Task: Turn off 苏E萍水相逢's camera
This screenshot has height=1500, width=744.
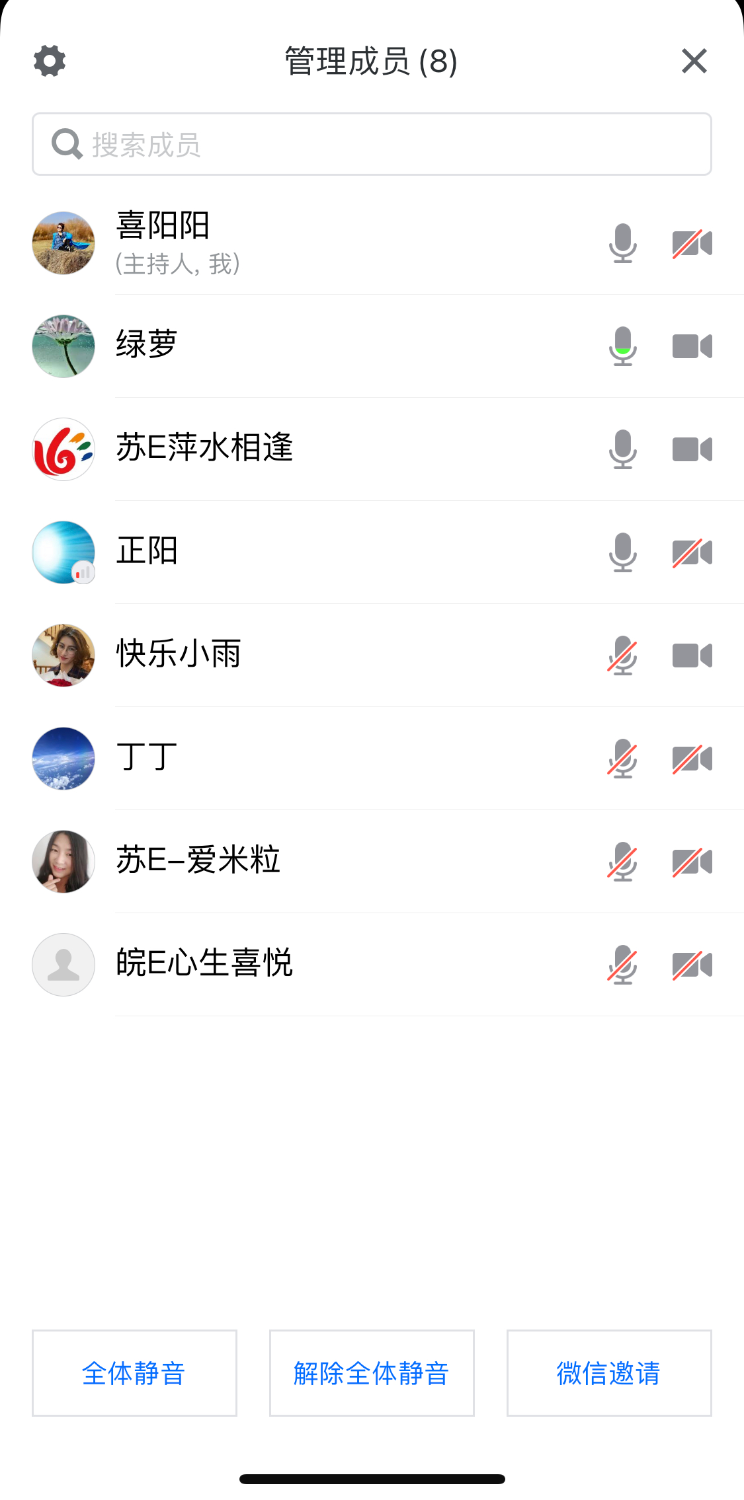Action: coord(692,448)
